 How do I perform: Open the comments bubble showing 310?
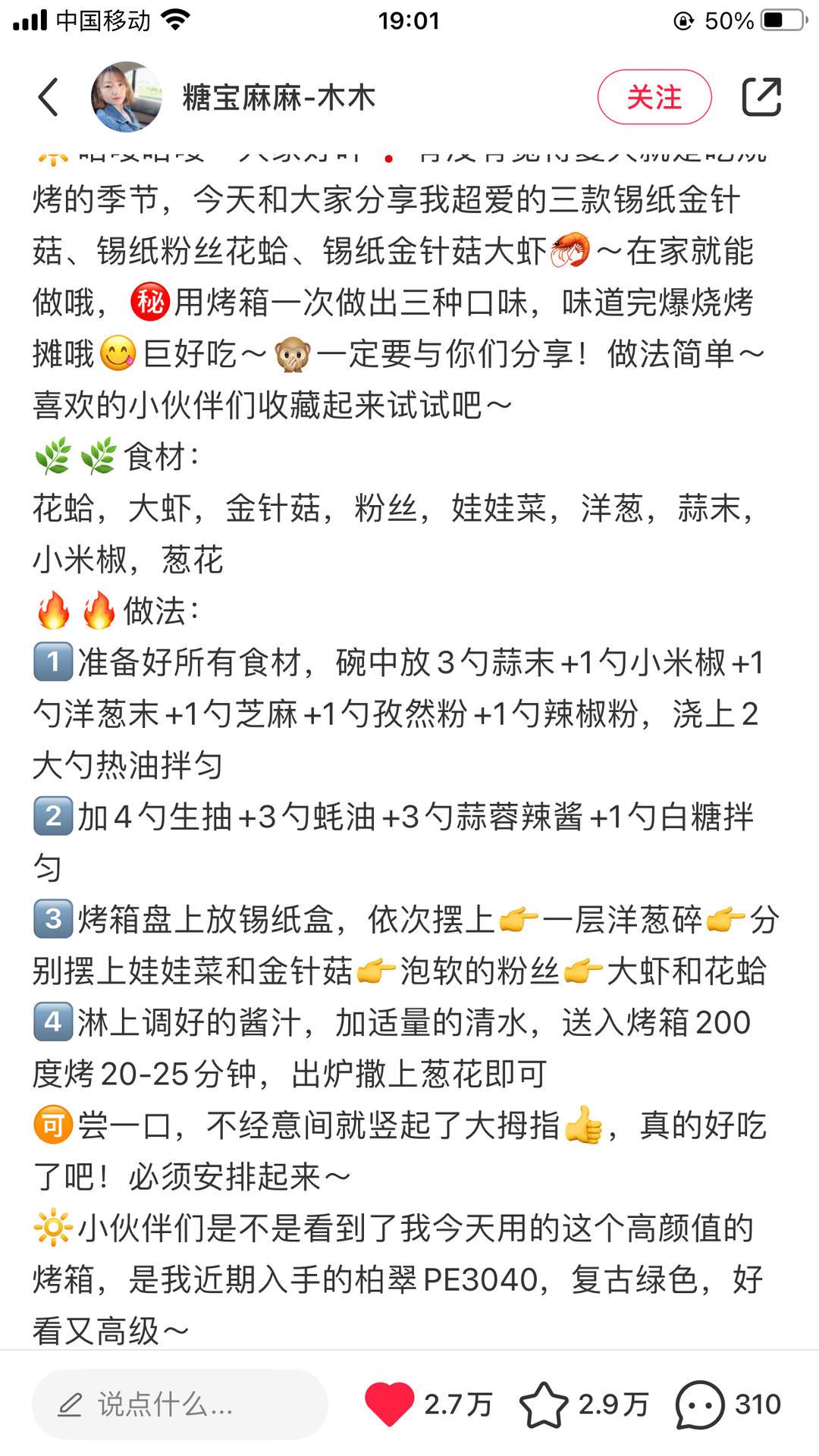pos(700,1404)
